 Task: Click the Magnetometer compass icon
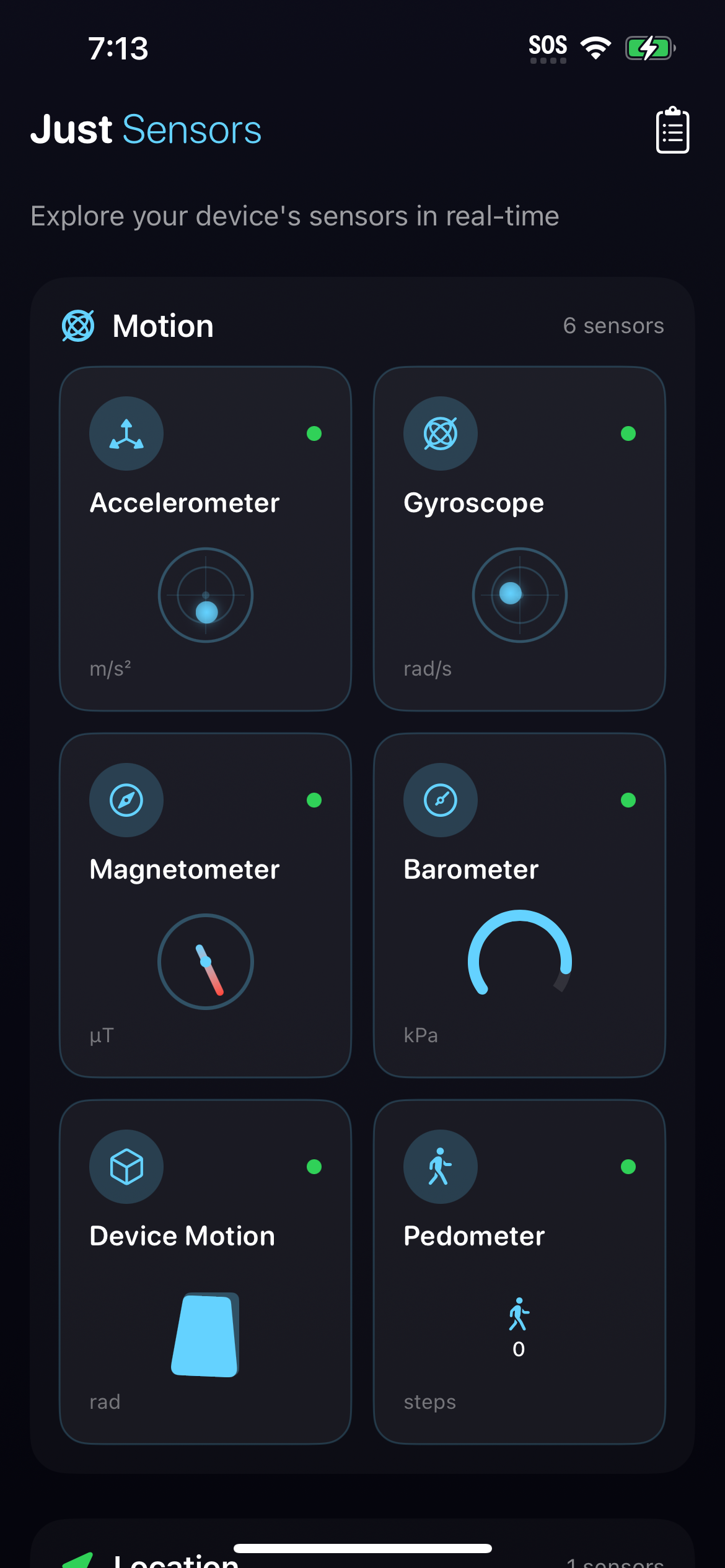(x=126, y=800)
